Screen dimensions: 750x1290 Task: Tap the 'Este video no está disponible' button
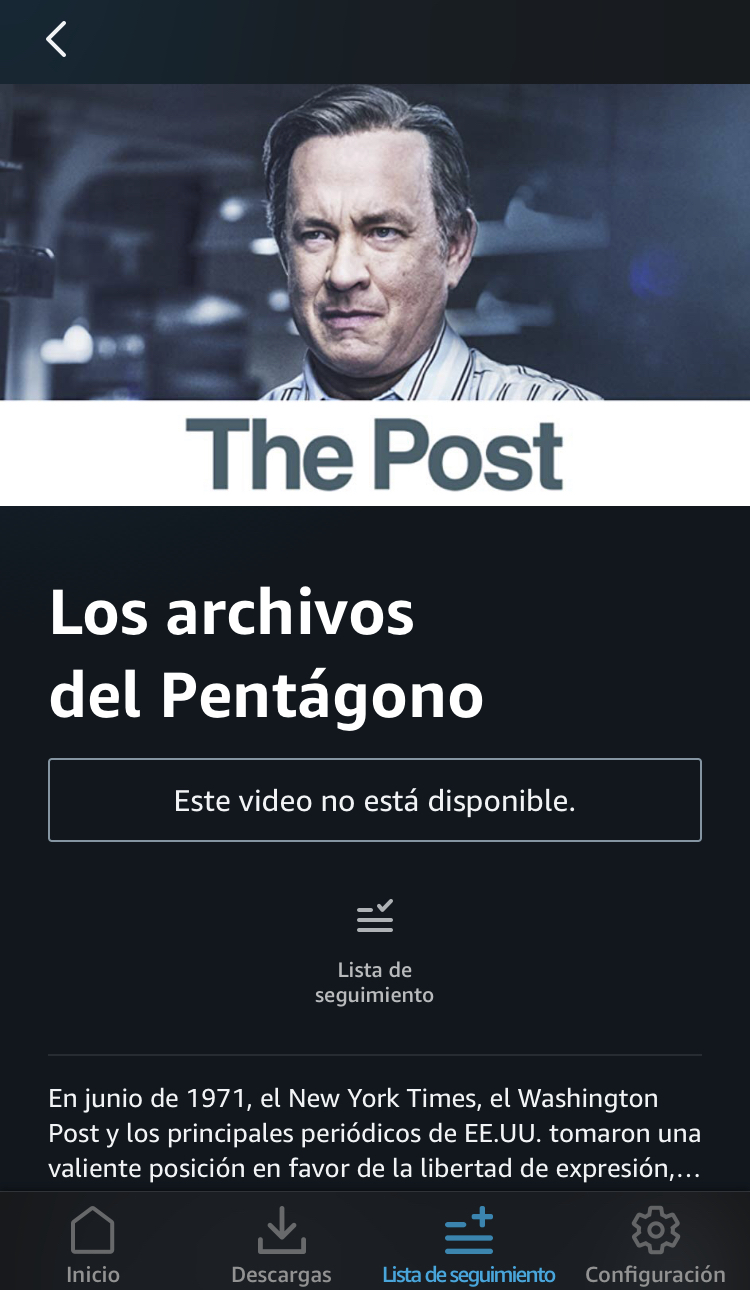click(x=375, y=800)
